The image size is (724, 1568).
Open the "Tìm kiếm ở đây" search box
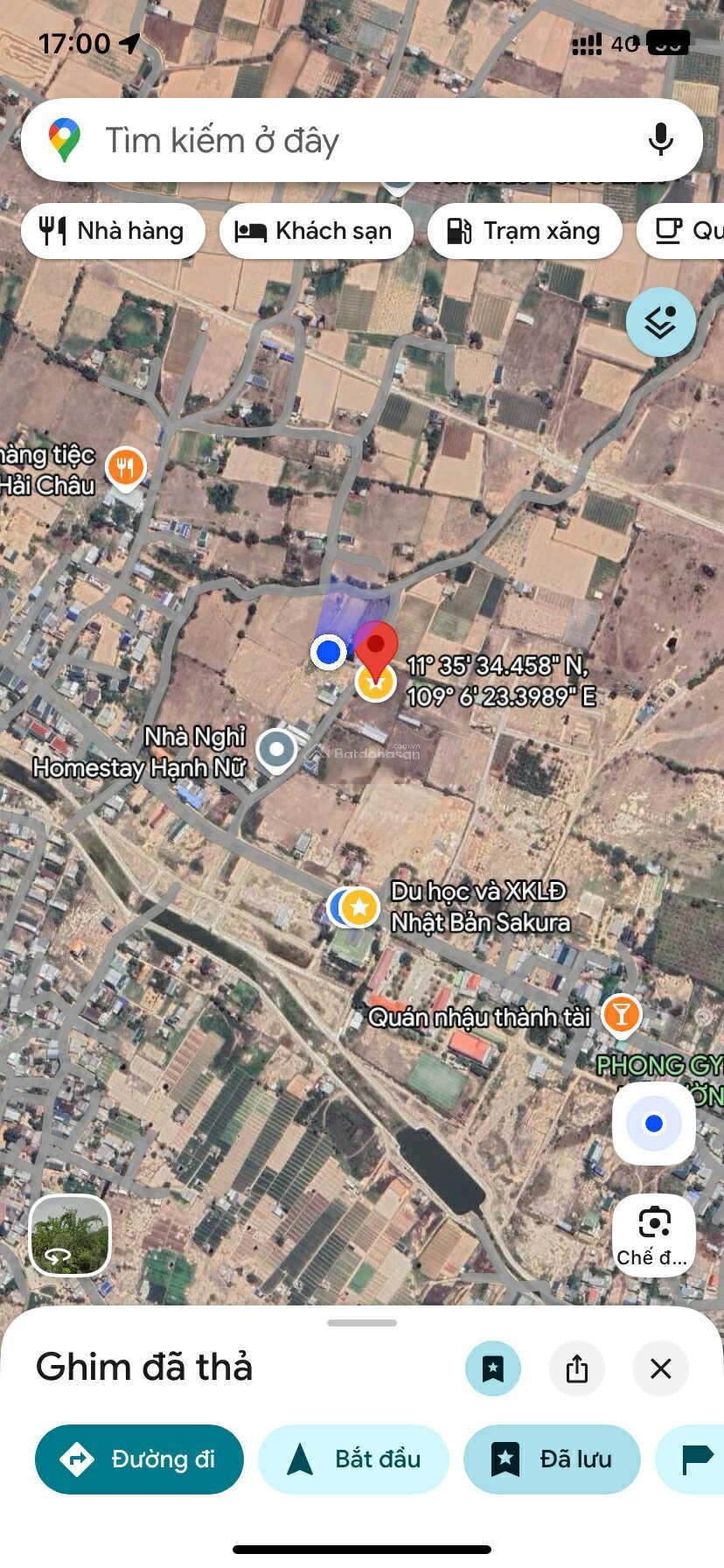coord(350,140)
